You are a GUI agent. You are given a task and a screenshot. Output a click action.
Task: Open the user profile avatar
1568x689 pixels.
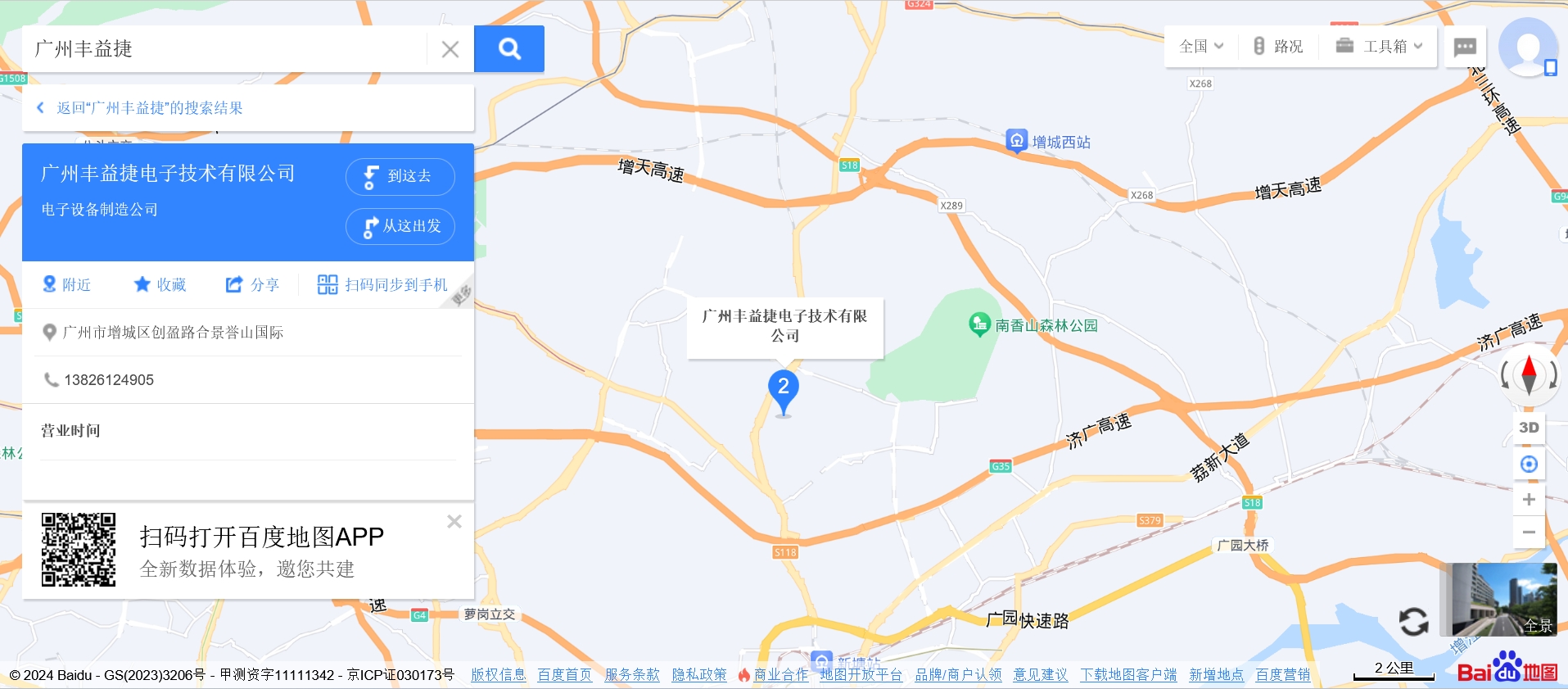click(x=1527, y=47)
